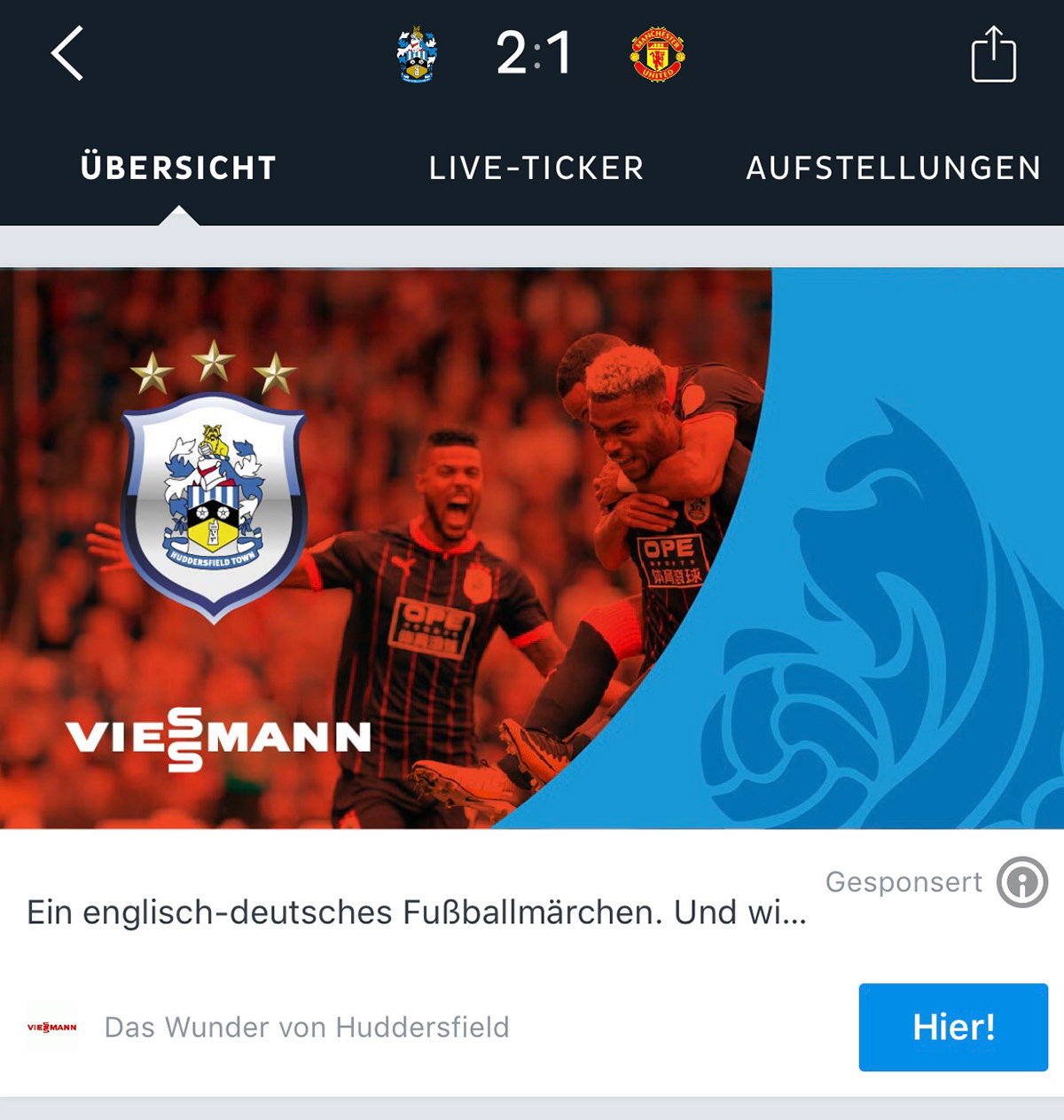Screen dimensions: 1064x1120
Task: Open the sponsored Viessmann Huddersfield banner
Action: click(532, 548)
